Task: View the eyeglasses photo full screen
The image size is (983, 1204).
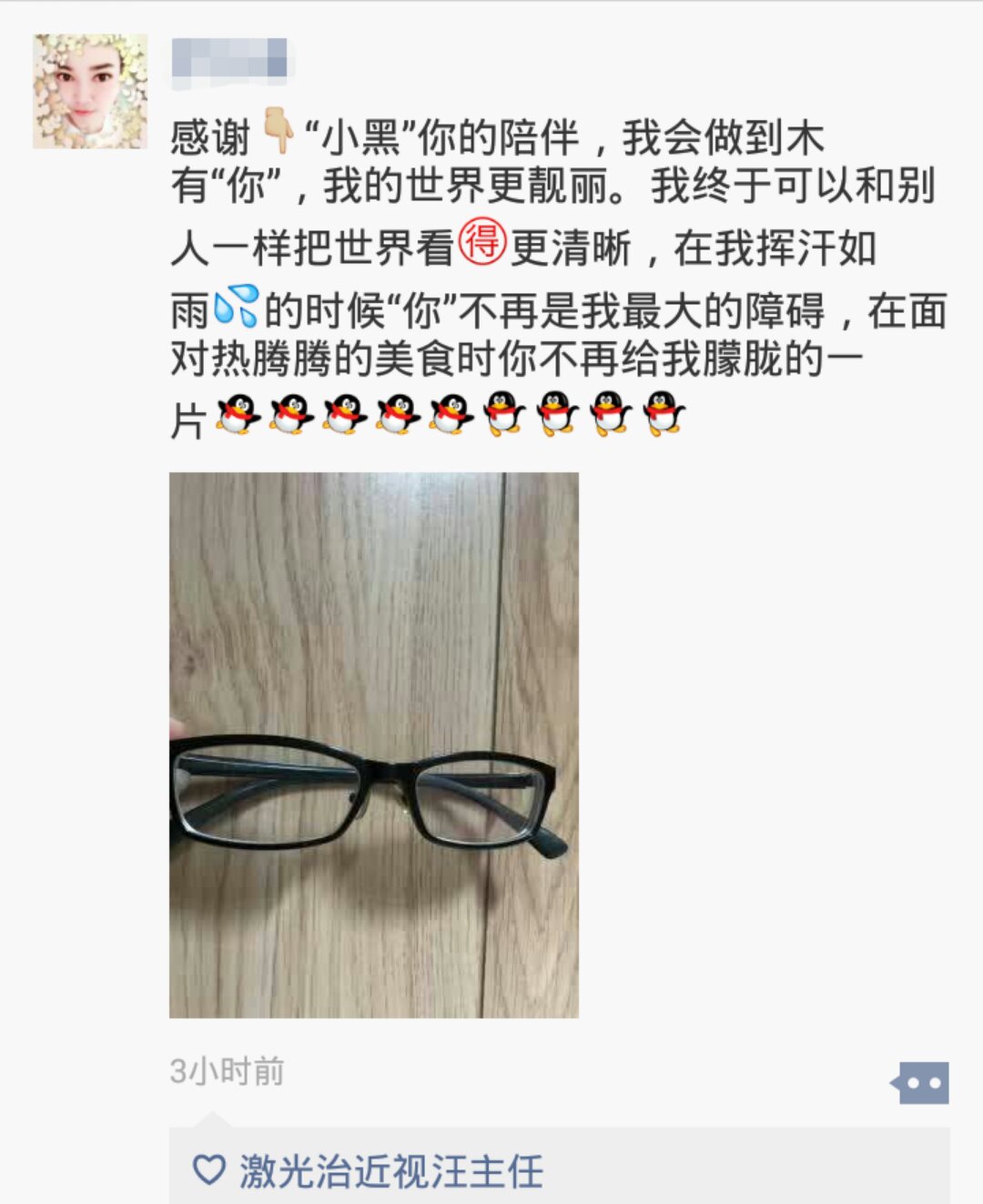Action: pos(374,744)
